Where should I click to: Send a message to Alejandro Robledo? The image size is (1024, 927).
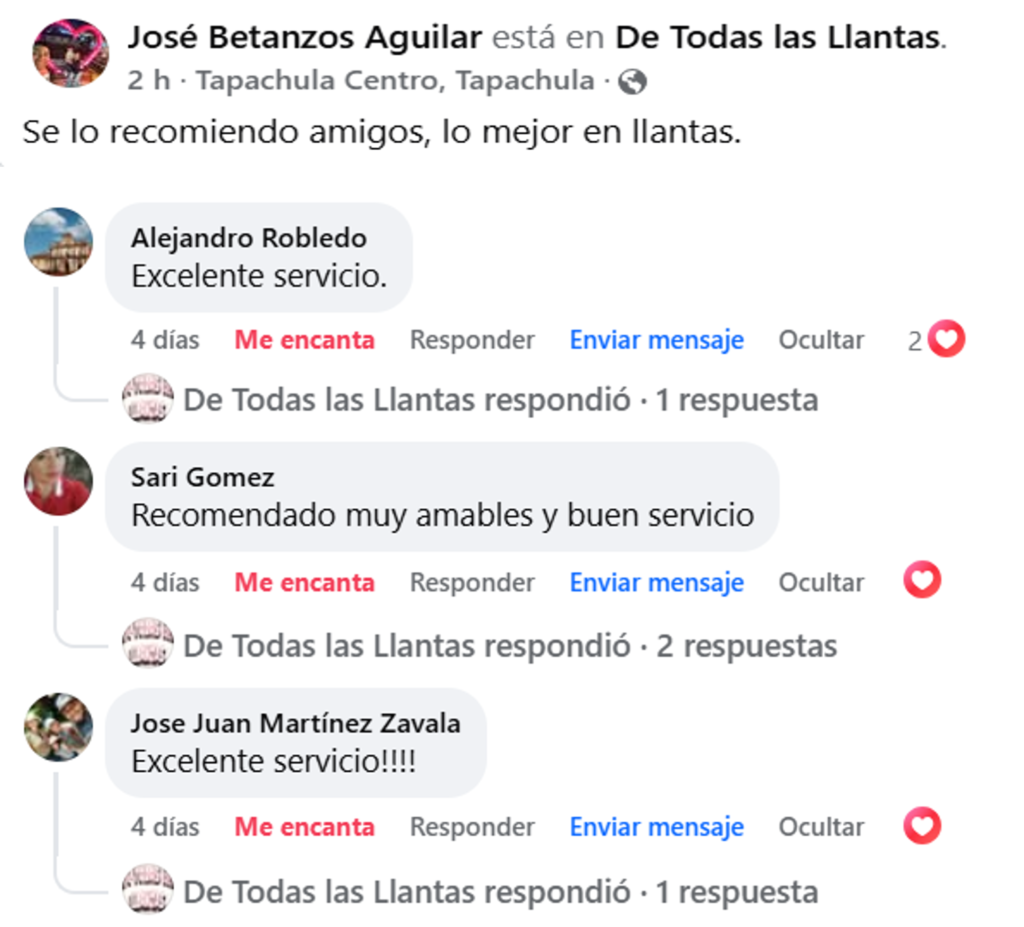pos(656,340)
